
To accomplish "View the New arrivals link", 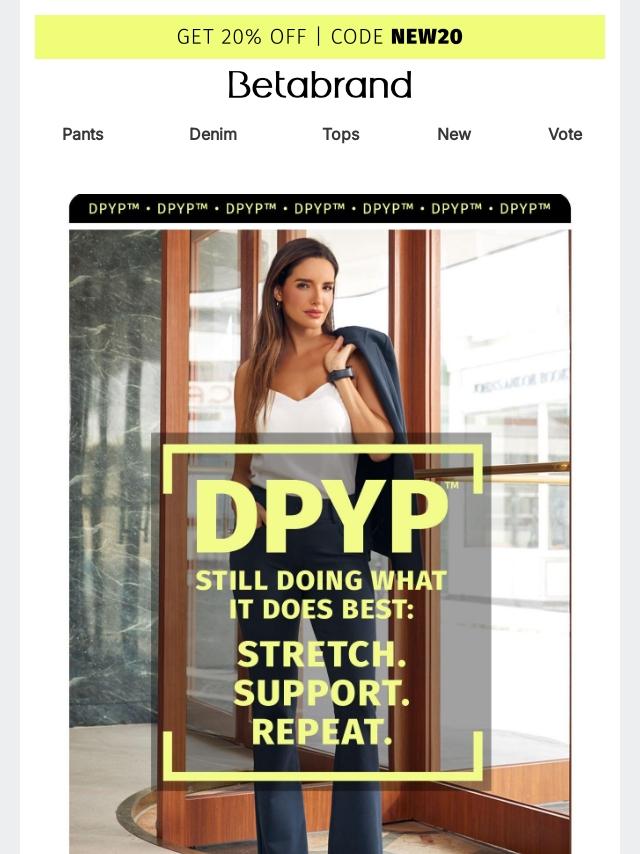I will [454, 134].
